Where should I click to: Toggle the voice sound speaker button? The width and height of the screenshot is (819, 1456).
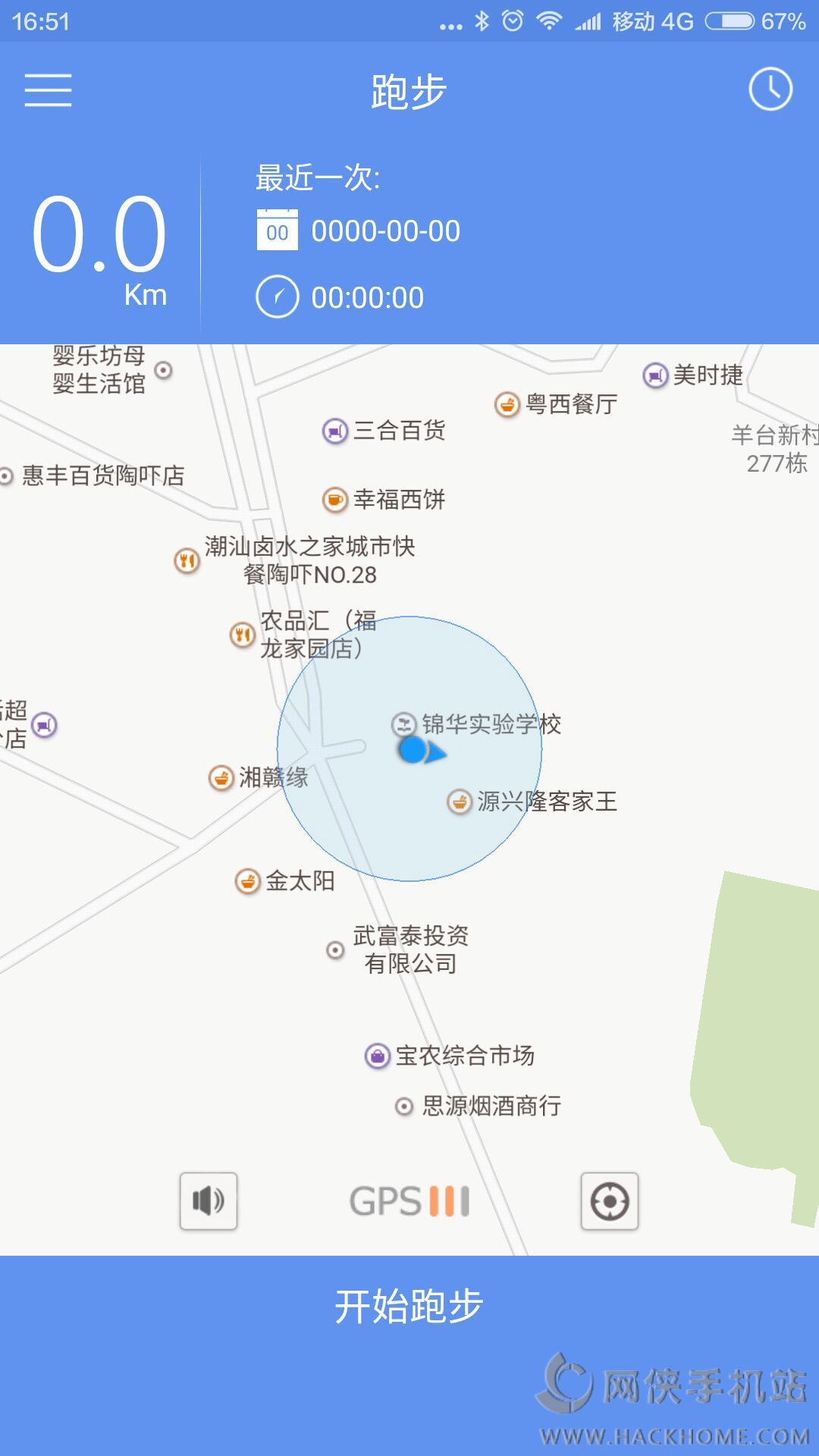point(209,1201)
